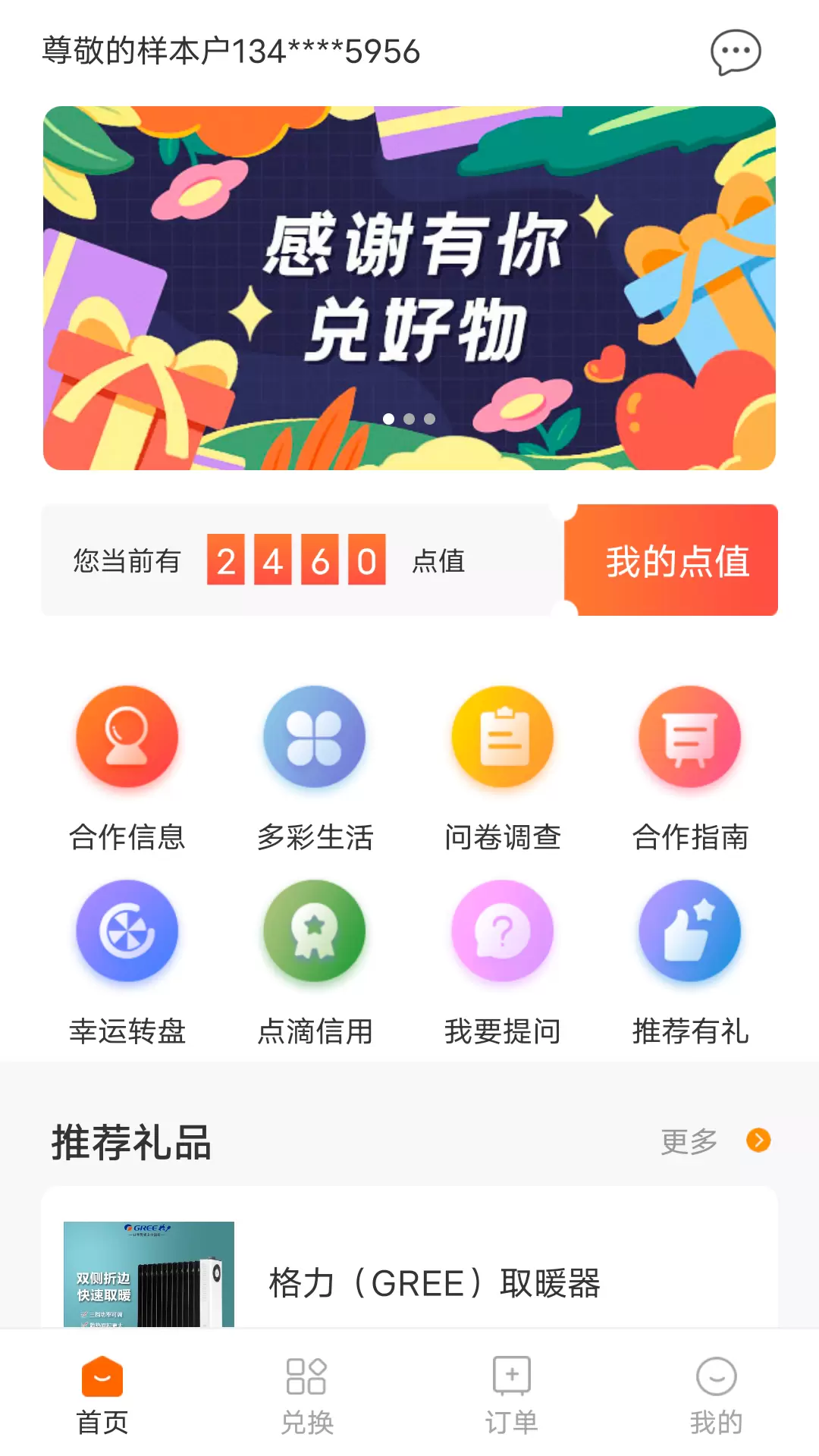Open 点滴信用
The image size is (819, 1456).
point(315,963)
